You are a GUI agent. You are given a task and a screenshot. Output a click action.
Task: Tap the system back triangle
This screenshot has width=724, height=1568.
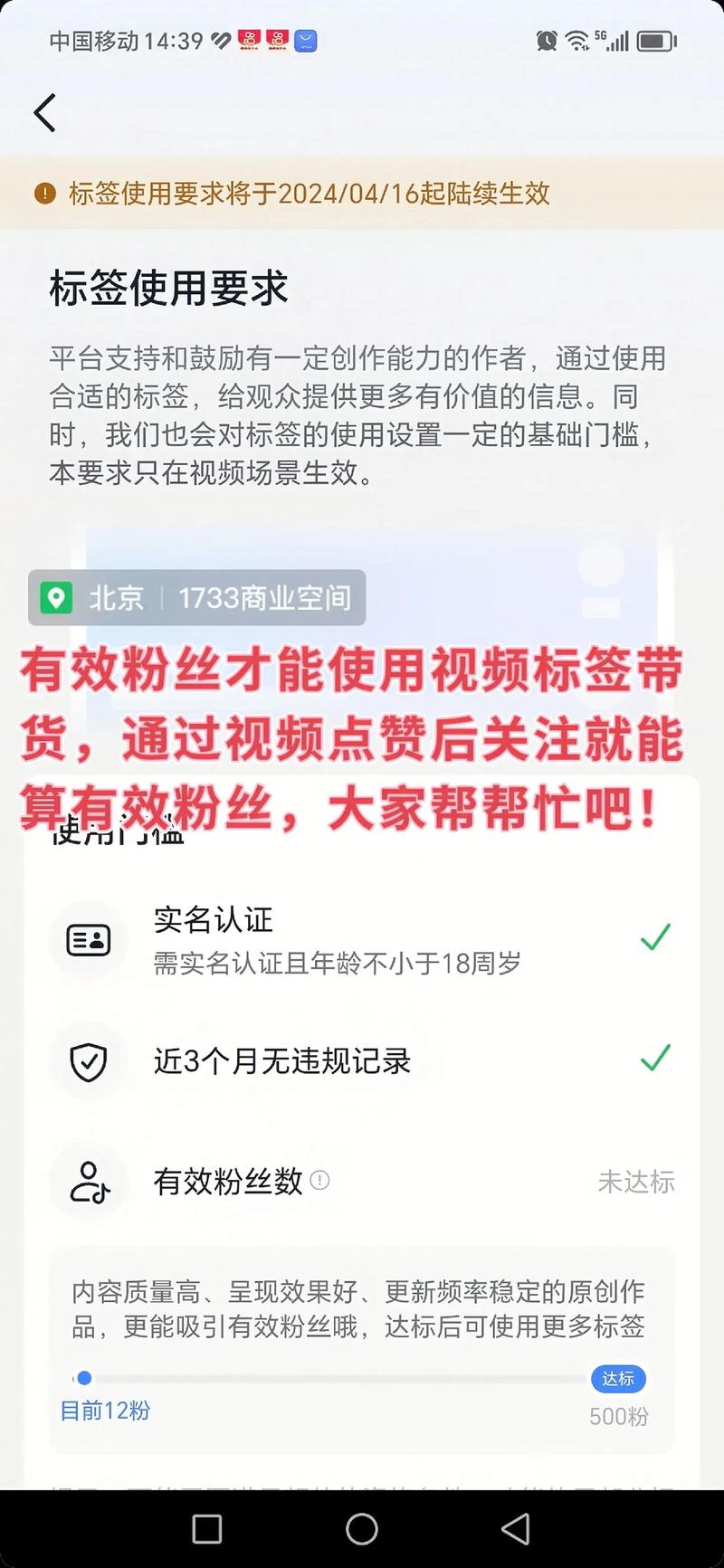(516, 1528)
